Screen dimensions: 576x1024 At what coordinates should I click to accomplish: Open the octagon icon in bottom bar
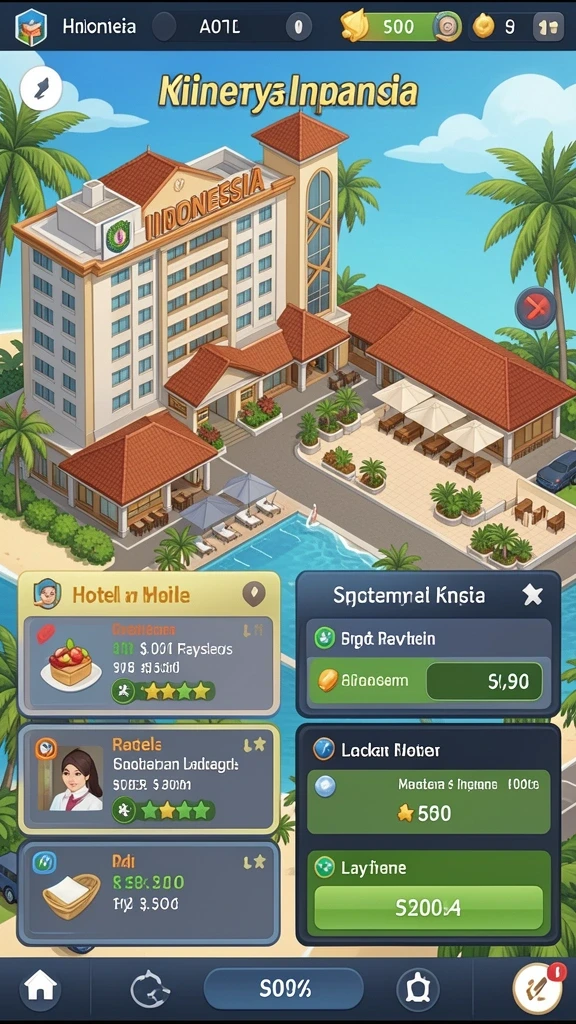(418, 989)
